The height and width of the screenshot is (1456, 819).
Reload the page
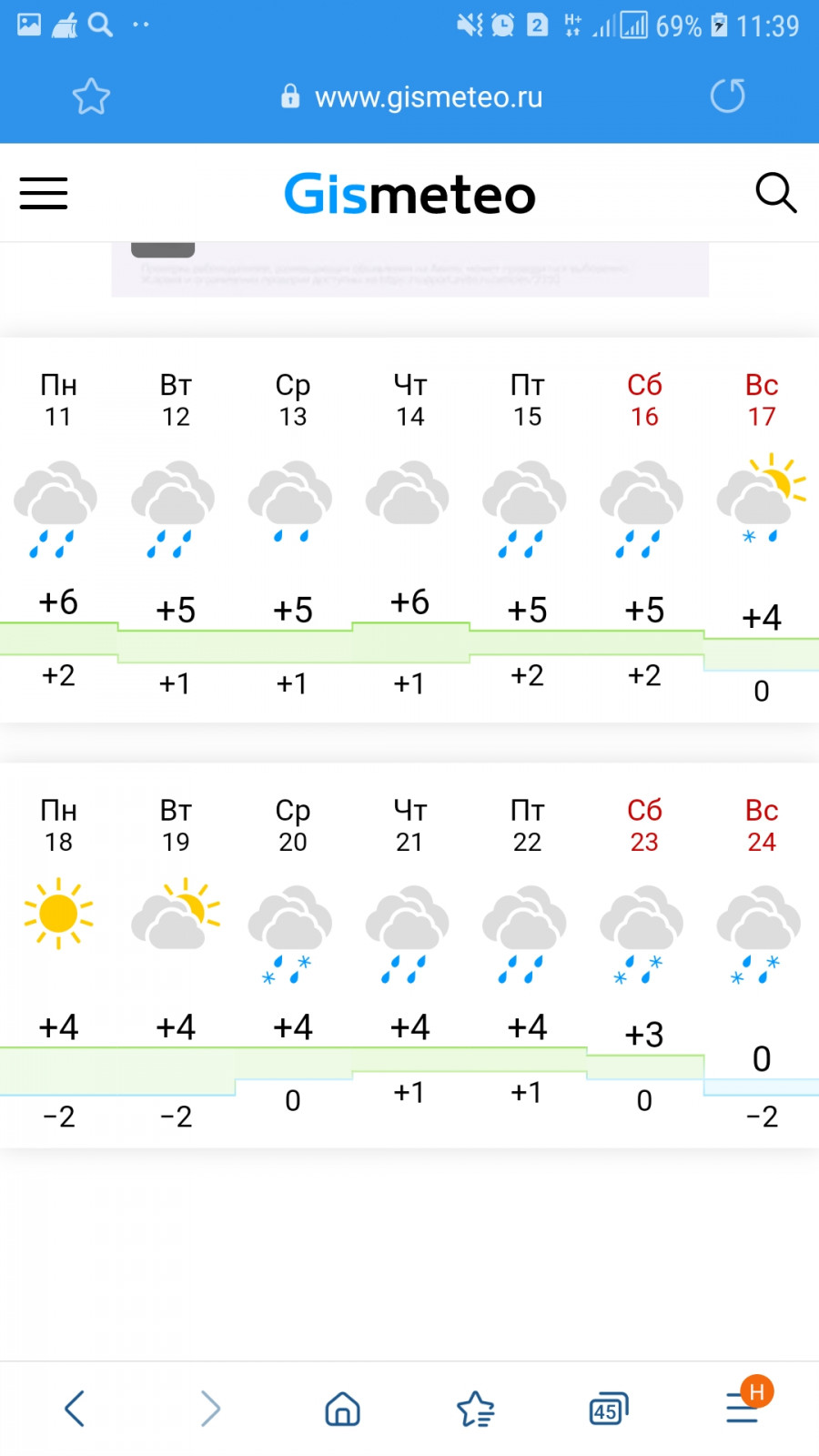click(x=727, y=96)
